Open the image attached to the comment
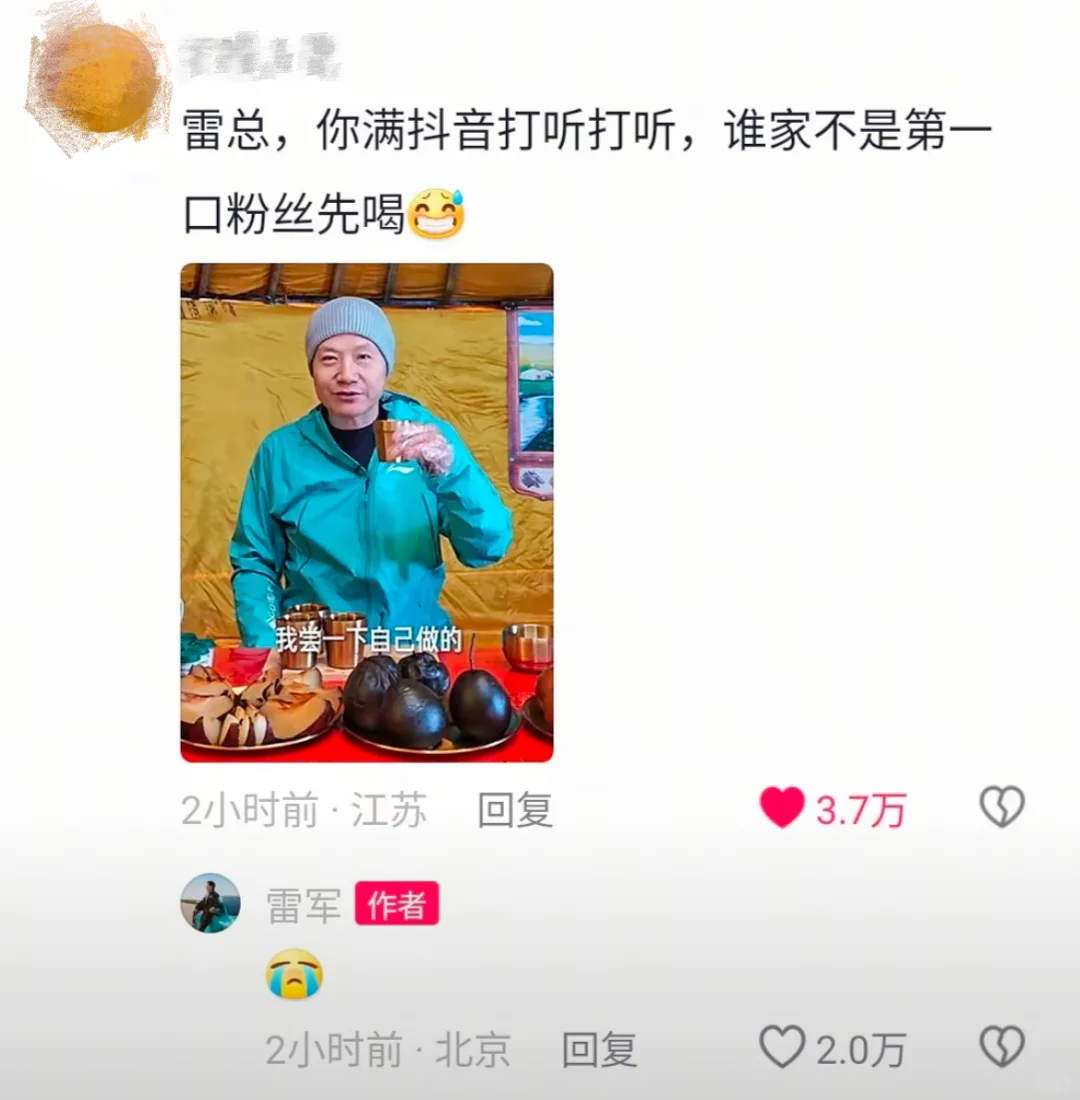Screen dimensions: 1080x1100 366,512
